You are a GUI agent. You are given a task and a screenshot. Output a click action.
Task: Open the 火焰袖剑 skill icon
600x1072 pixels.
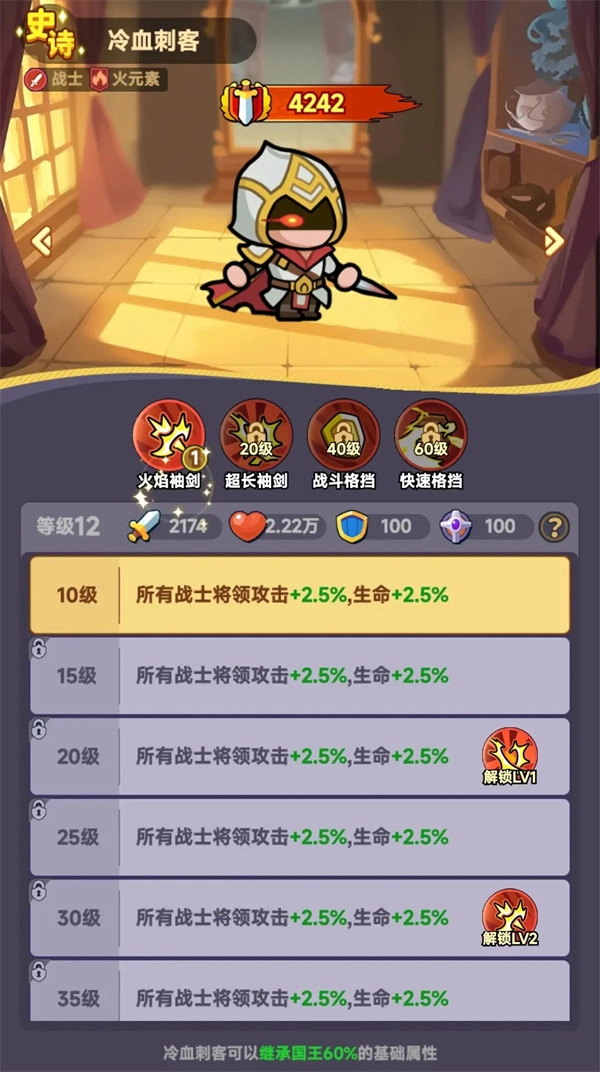coord(168,435)
